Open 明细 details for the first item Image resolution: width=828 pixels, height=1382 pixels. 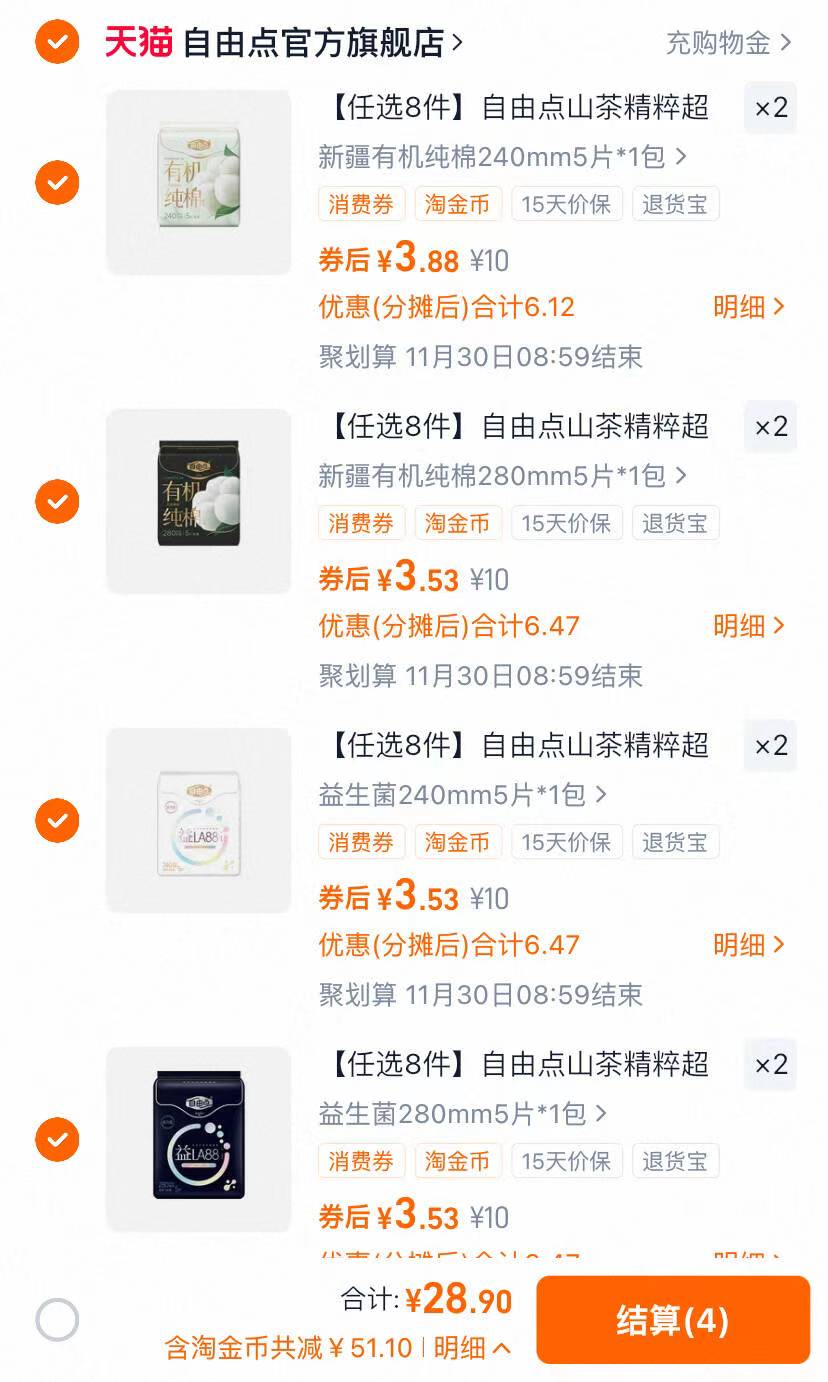click(x=746, y=306)
